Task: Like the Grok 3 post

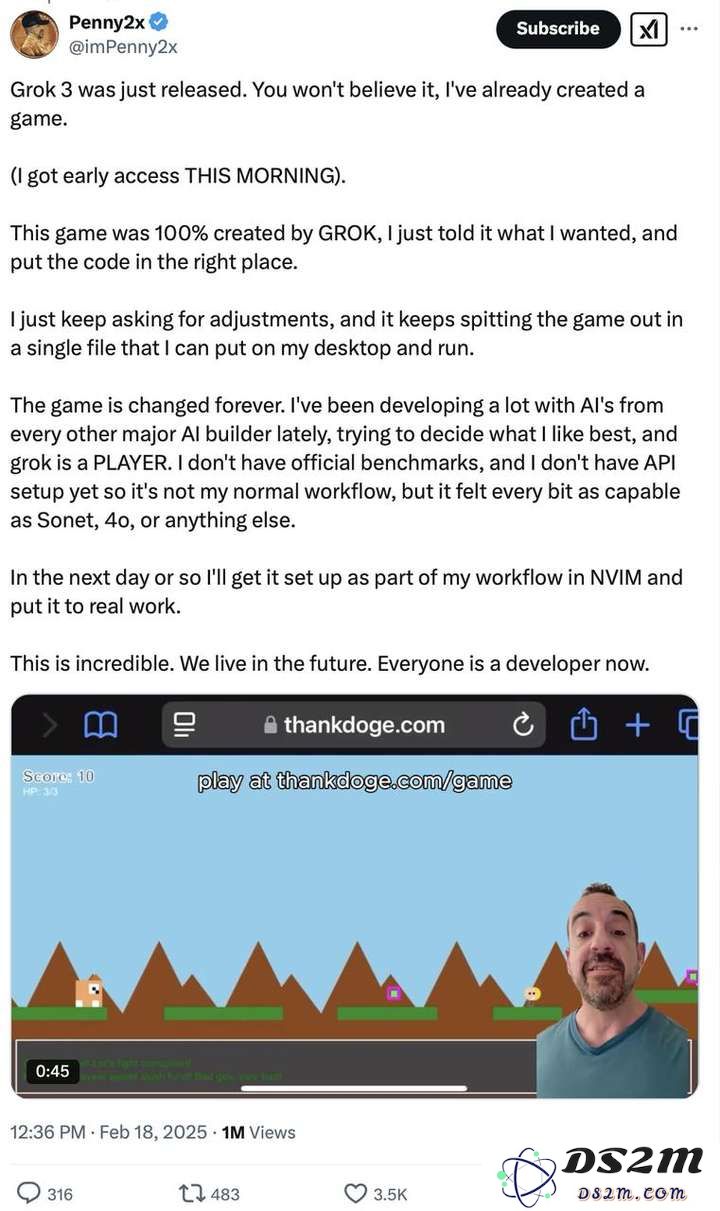Action: (x=356, y=1193)
